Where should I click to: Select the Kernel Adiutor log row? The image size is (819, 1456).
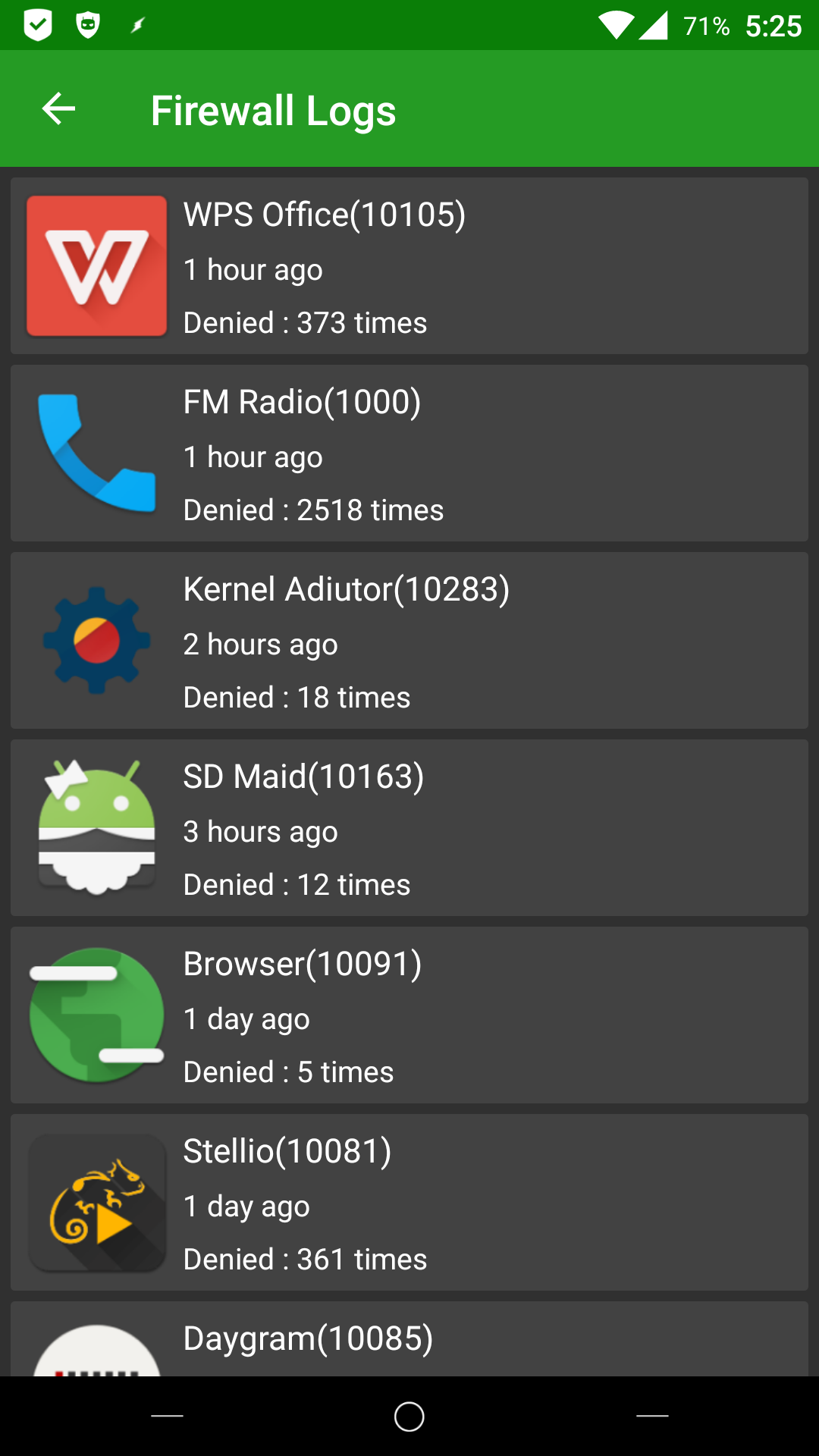409,641
